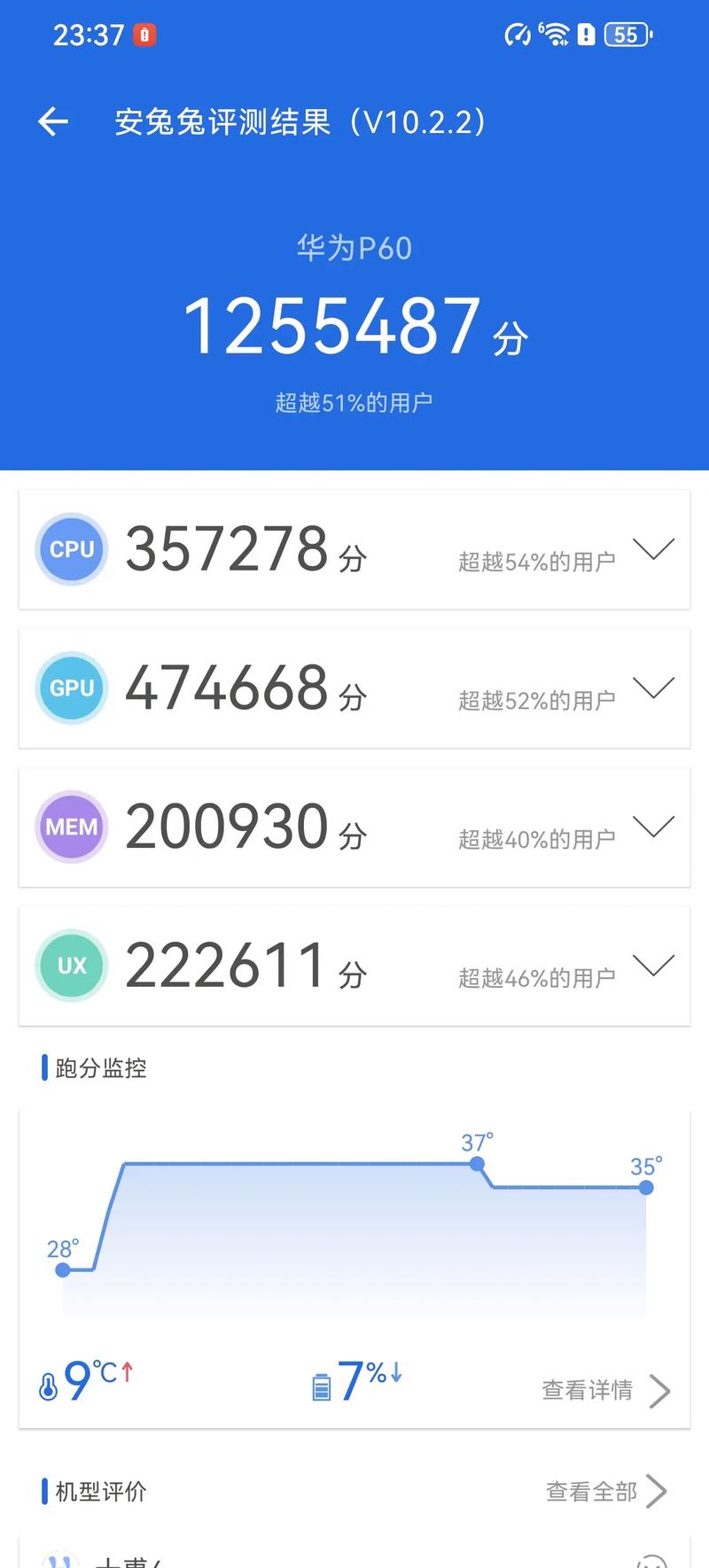Select the GPU score icon
This screenshot has width=709, height=1568.
(x=71, y=688)
